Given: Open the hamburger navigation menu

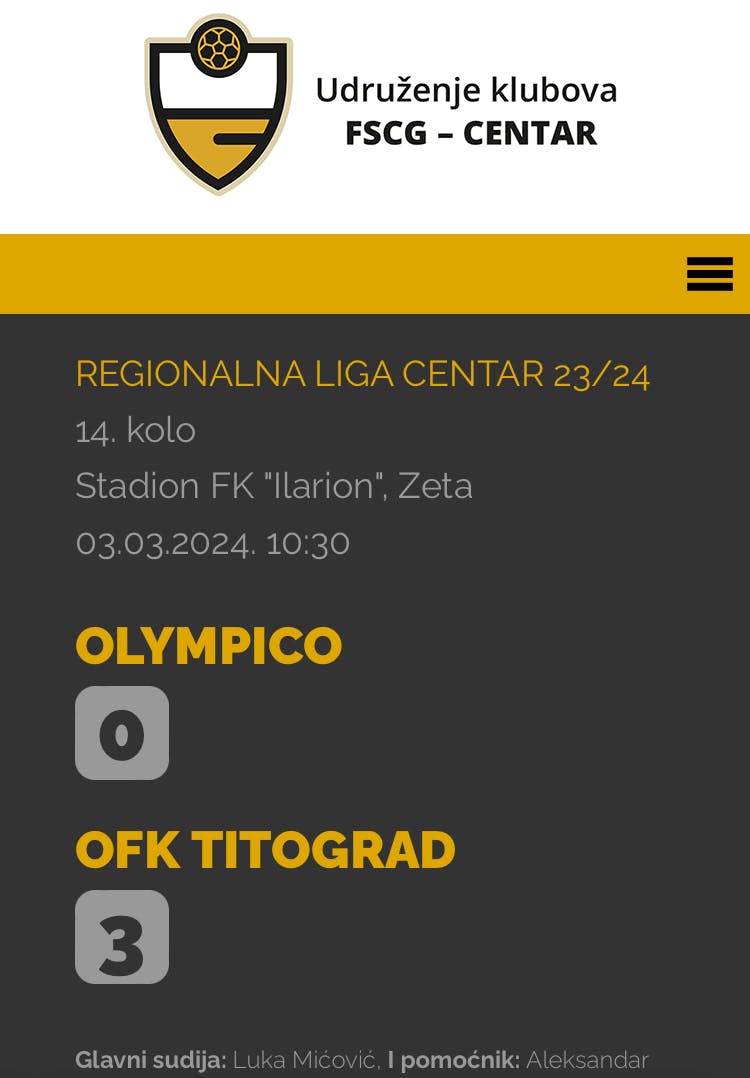Looking at the screenshot, I should [709, 274].
